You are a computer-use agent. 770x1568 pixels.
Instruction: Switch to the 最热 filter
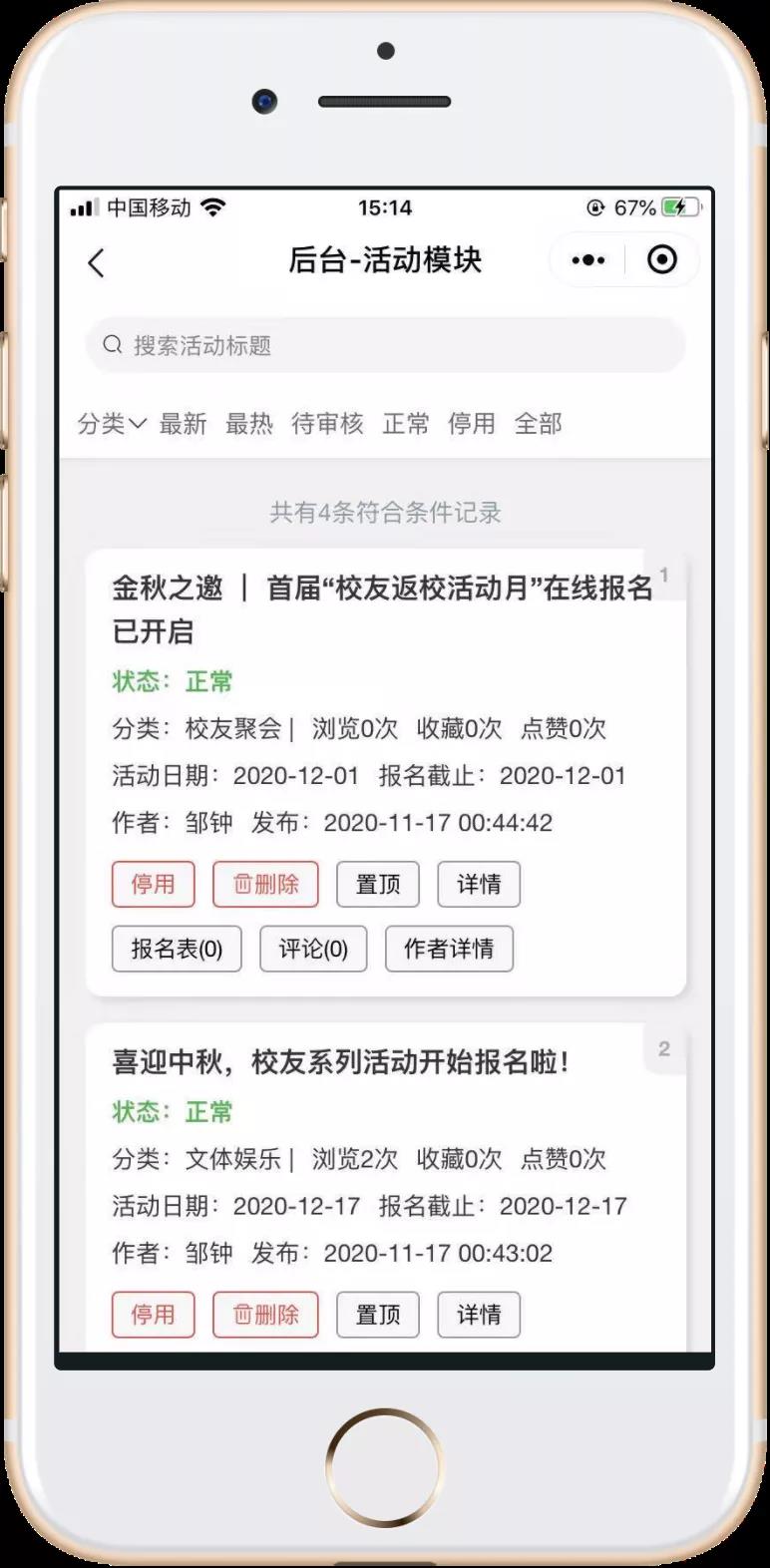249,424
